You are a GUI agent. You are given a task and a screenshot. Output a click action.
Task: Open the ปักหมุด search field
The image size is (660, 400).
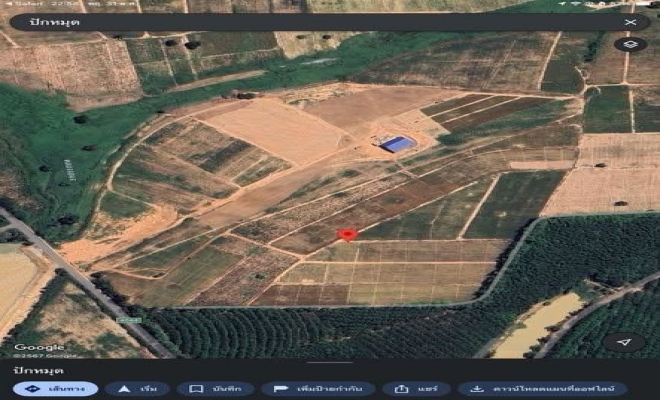click(300, 21)
